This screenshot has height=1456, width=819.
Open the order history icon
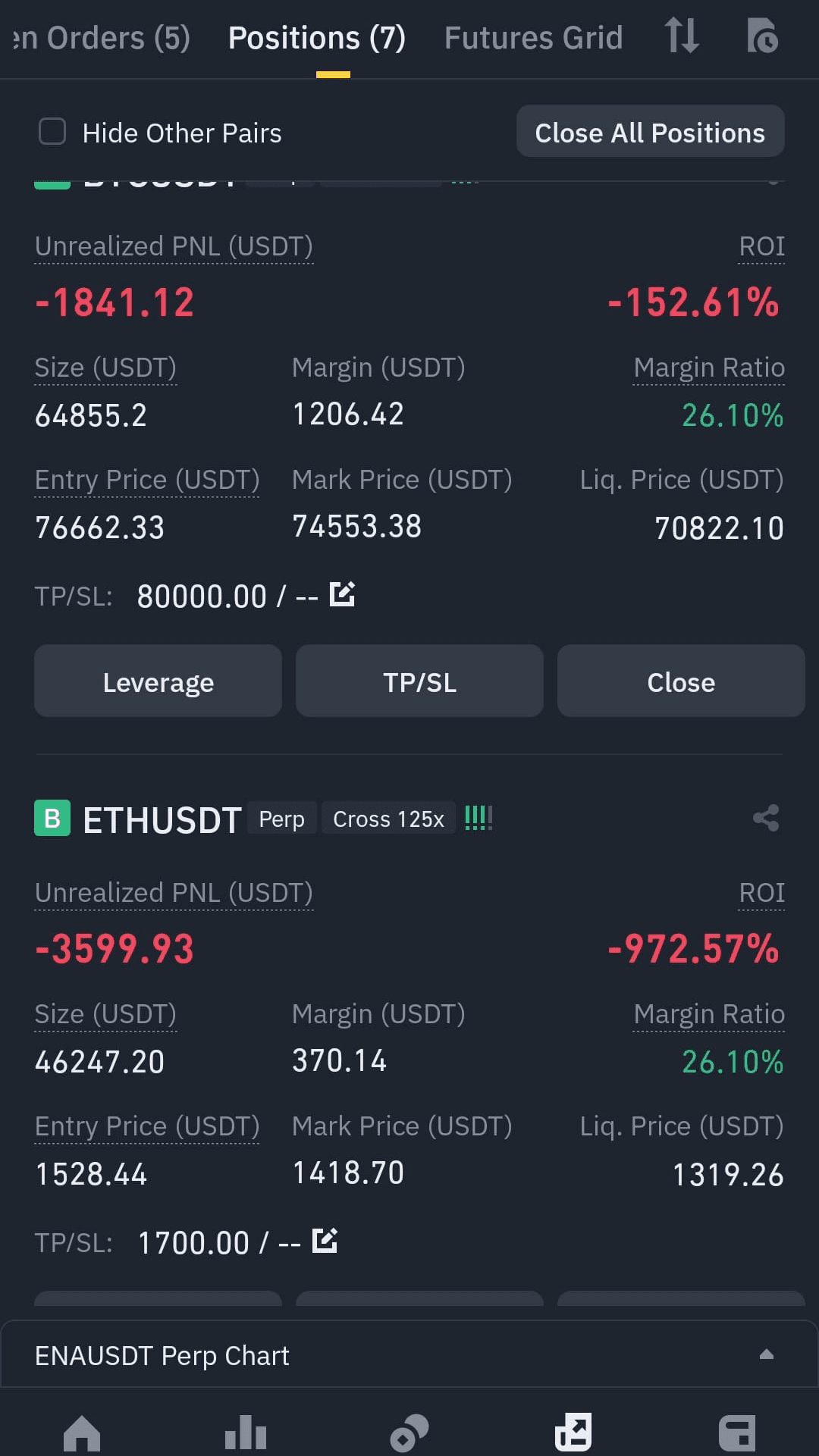(x=762, y=36)
